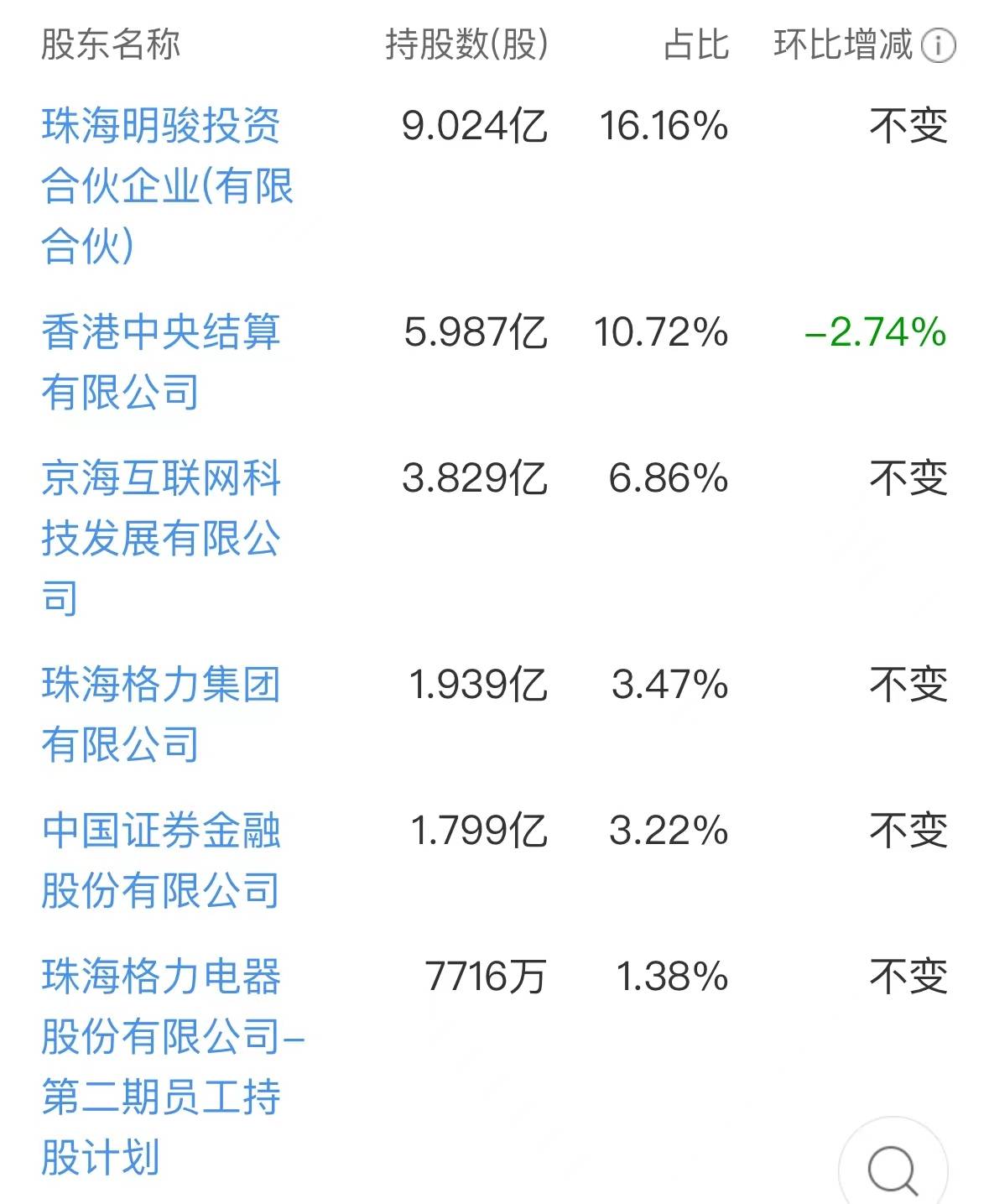Tap the info icon beside 环比增减
The height and width of the screenshot is (1204, 989).
click(938, 46)
